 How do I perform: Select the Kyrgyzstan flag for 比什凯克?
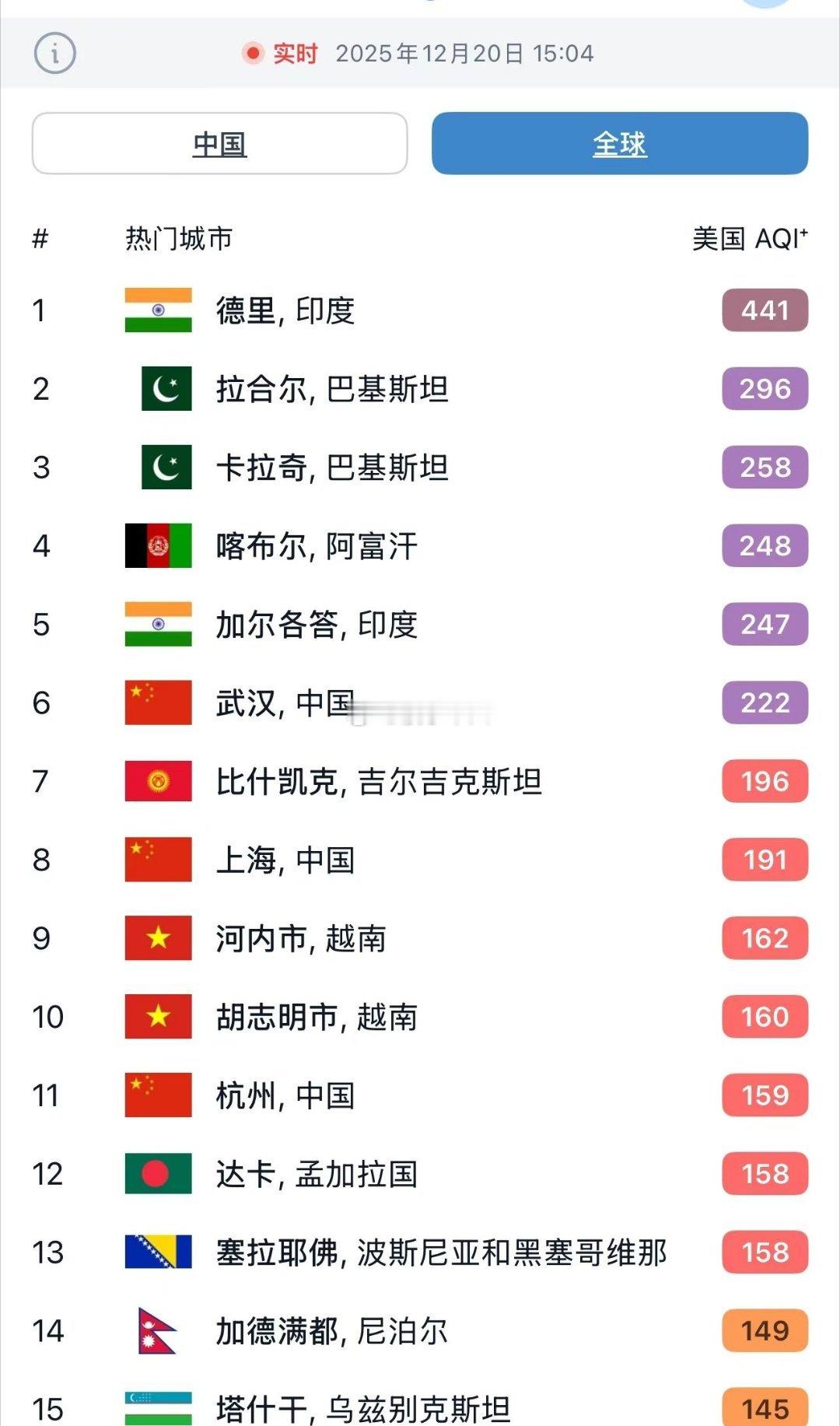[x=158, y=781]
